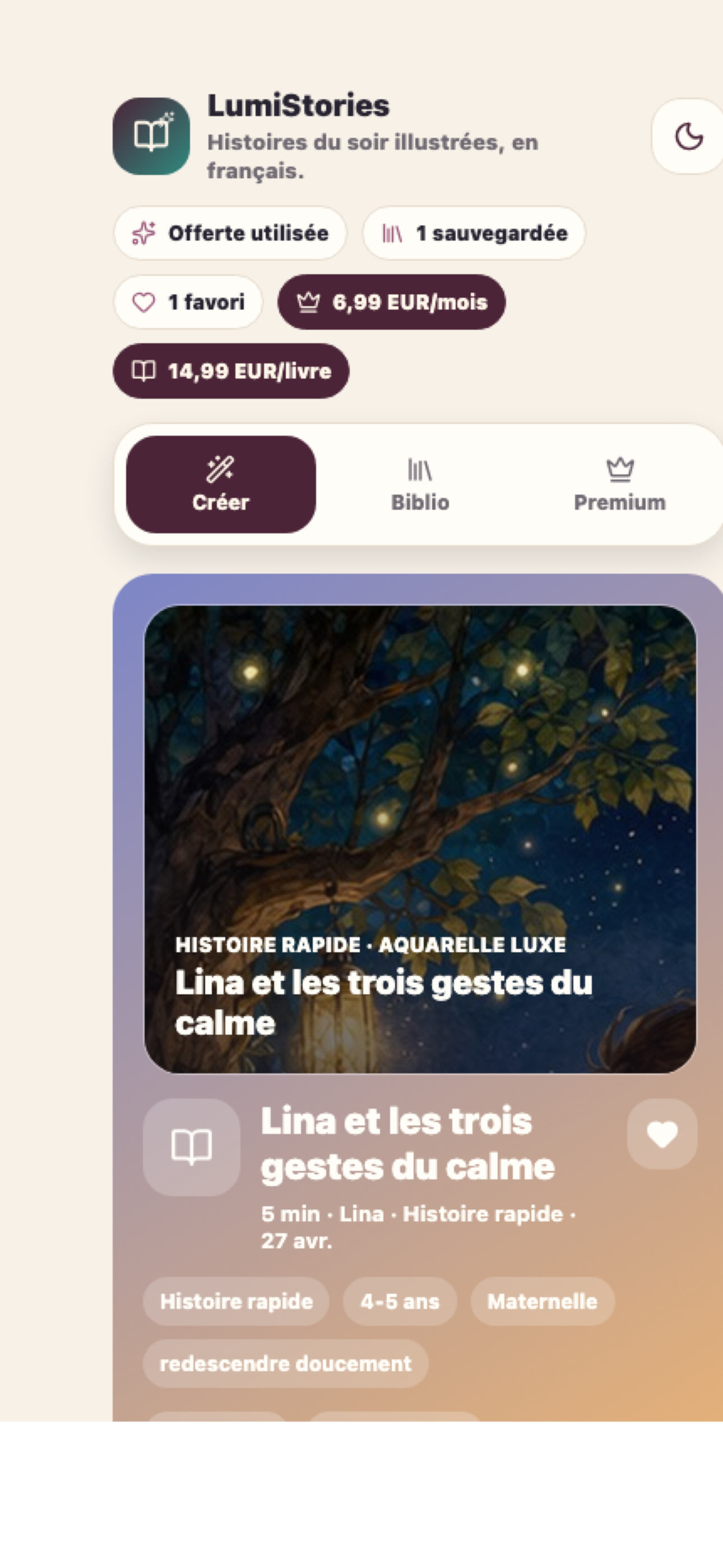The width and height of the screenshot is (723, 1568).
Task: Click the 1 sauvegardée chip
Action: 475,233
